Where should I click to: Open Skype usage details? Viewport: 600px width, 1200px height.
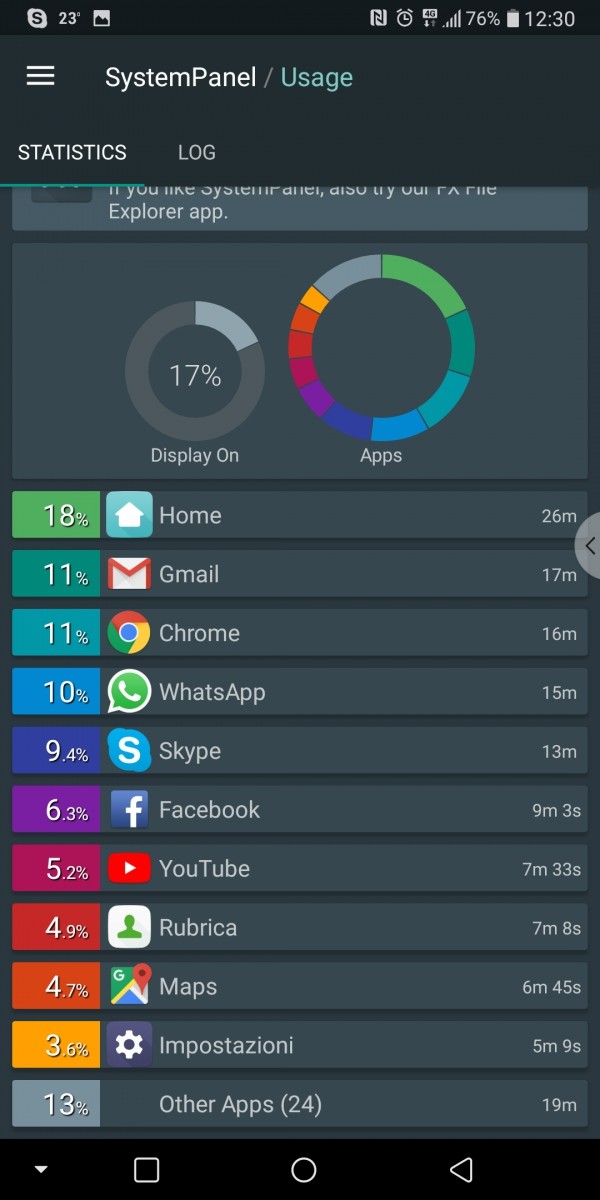[300, 751]
